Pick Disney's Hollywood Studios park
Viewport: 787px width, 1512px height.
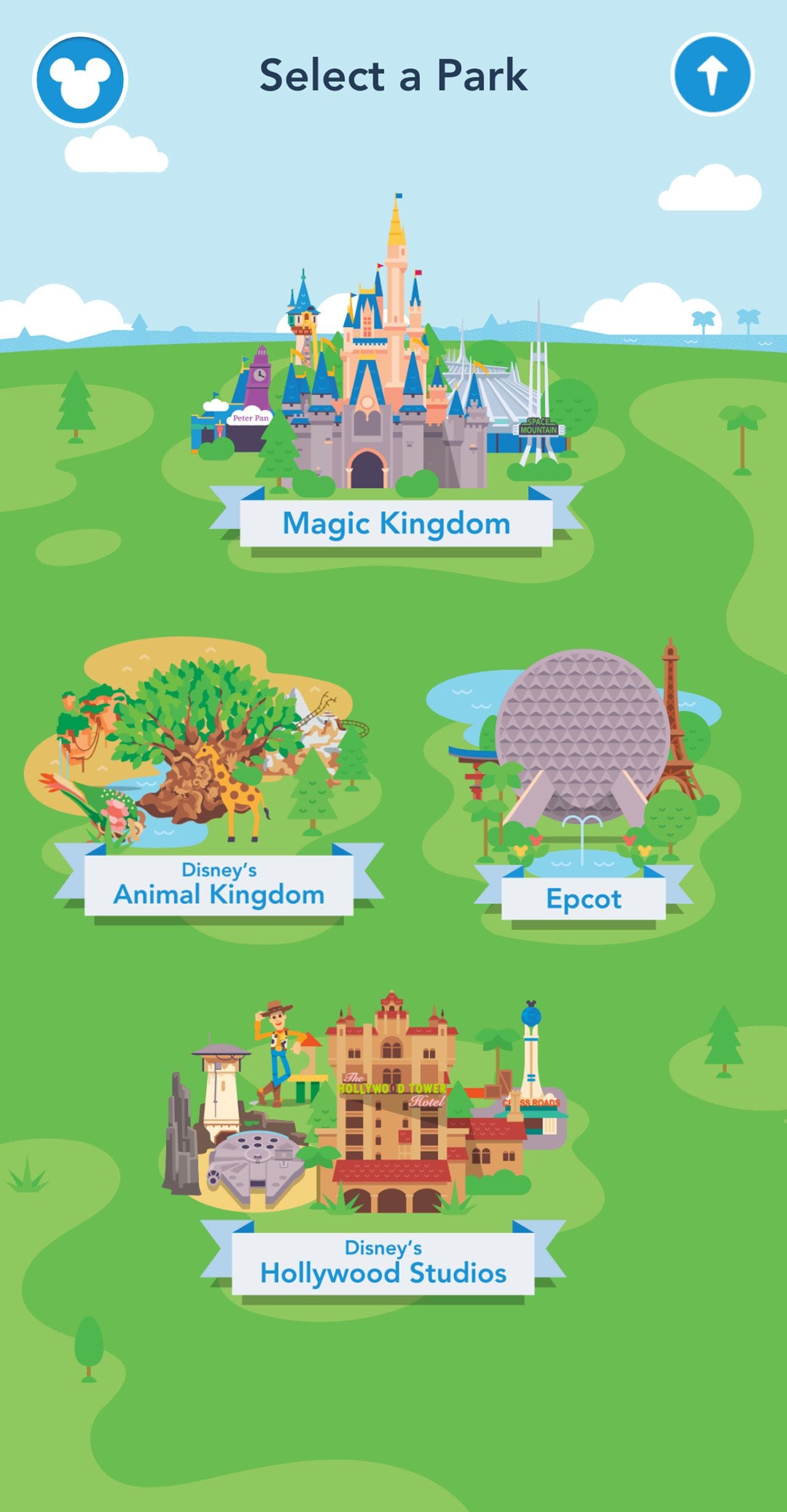point(383,1264)
